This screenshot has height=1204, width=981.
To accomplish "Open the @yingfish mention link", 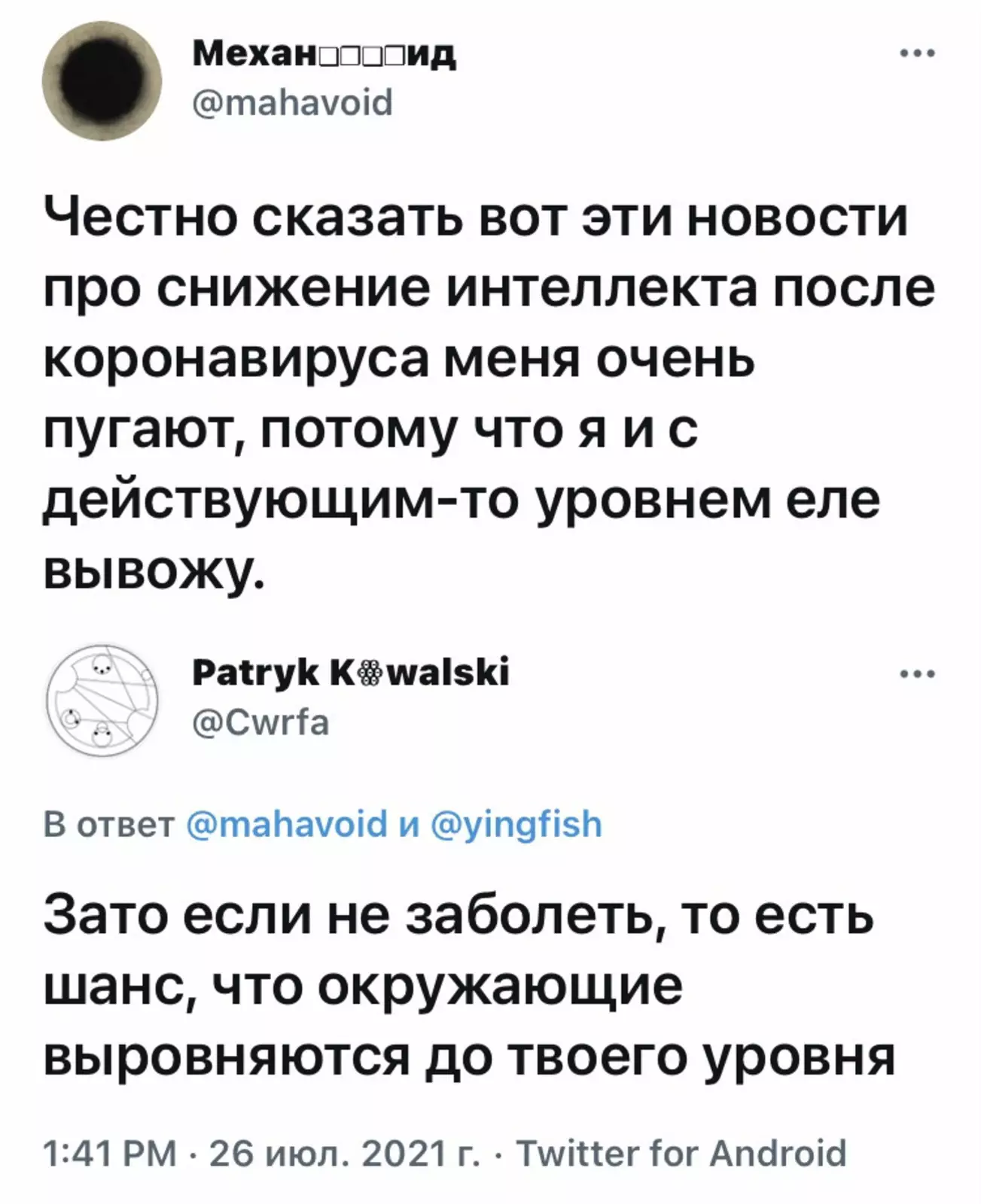I will [516, 824].
